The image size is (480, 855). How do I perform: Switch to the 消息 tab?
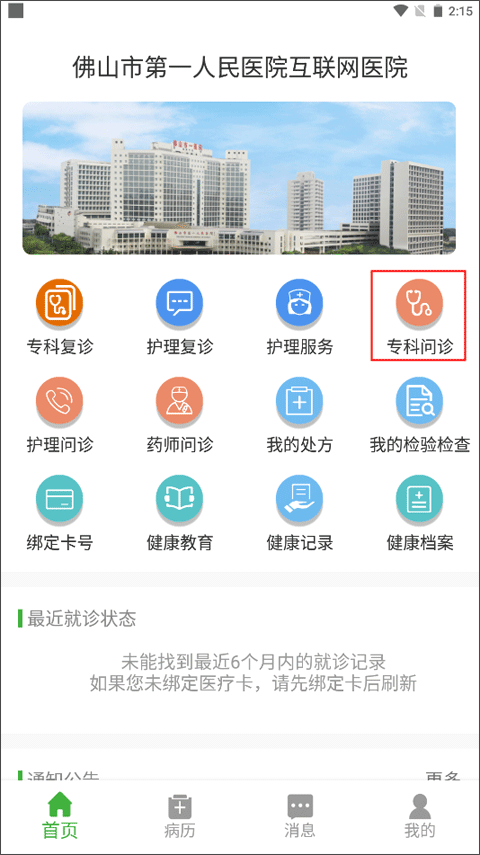point(299,816)
